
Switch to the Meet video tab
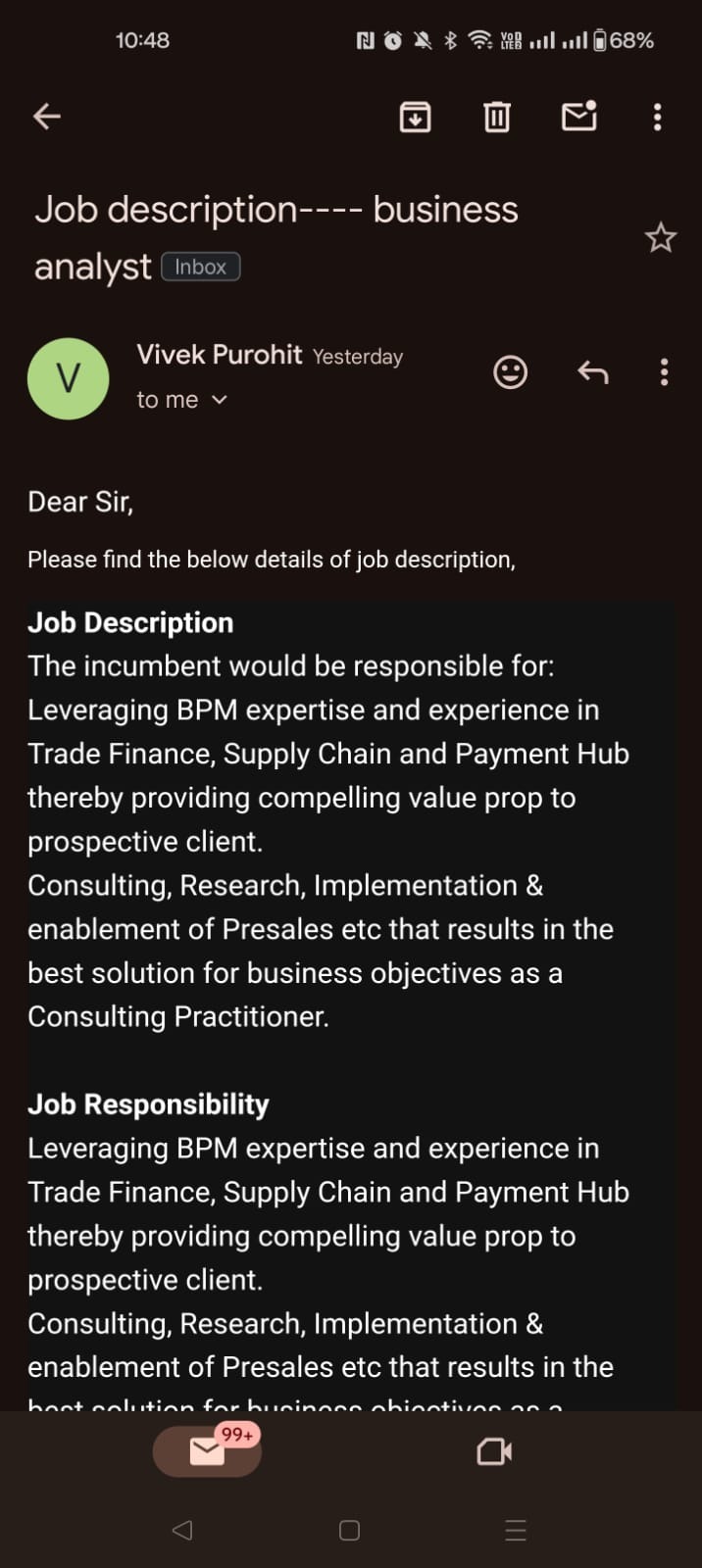click(x=494, y=1451)
